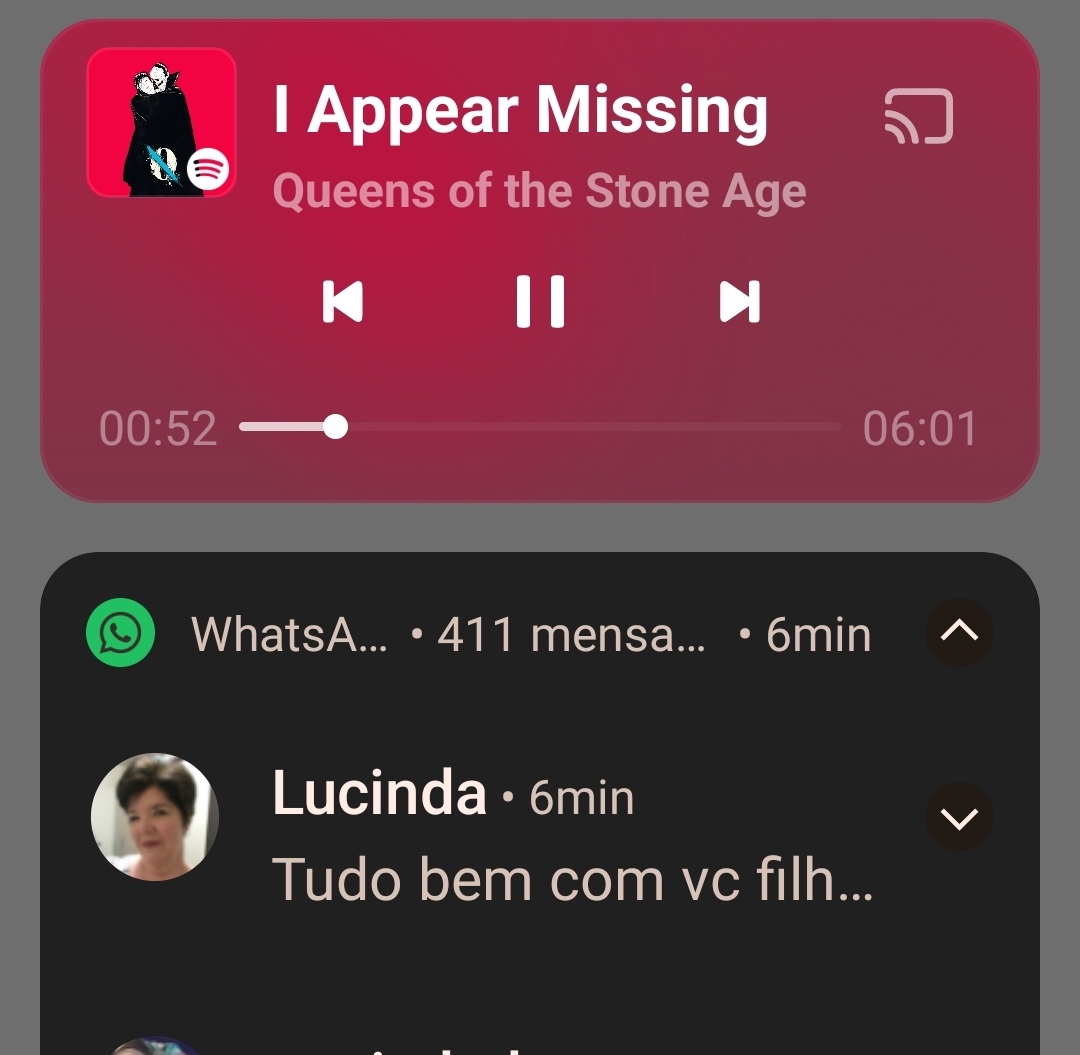
Task: Expand Lucinda's message notification
Action: tap(959, 818)
